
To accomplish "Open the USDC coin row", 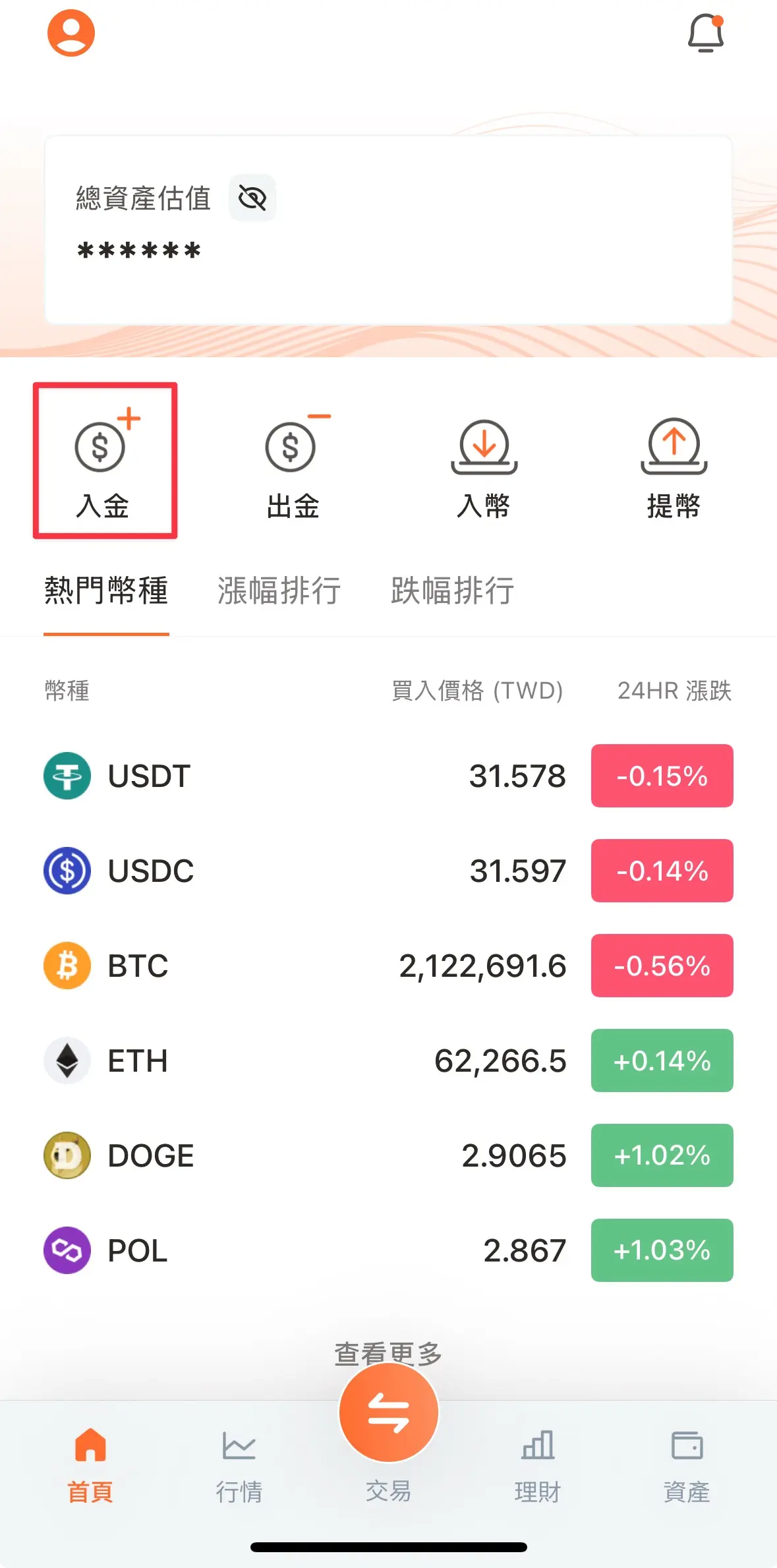I will pos(388,871).
